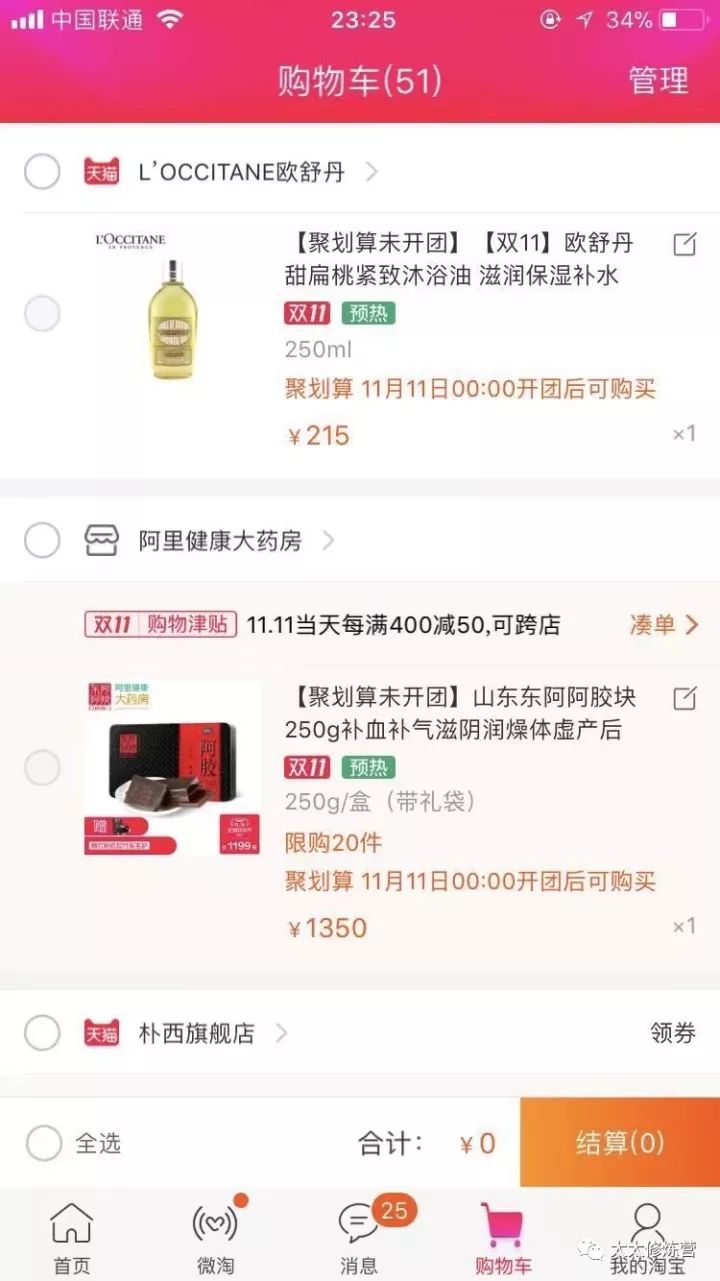Screen dimensions: 720x1281
Task: Enable 全选 select-all checkbox
Action: (41, 1142)
